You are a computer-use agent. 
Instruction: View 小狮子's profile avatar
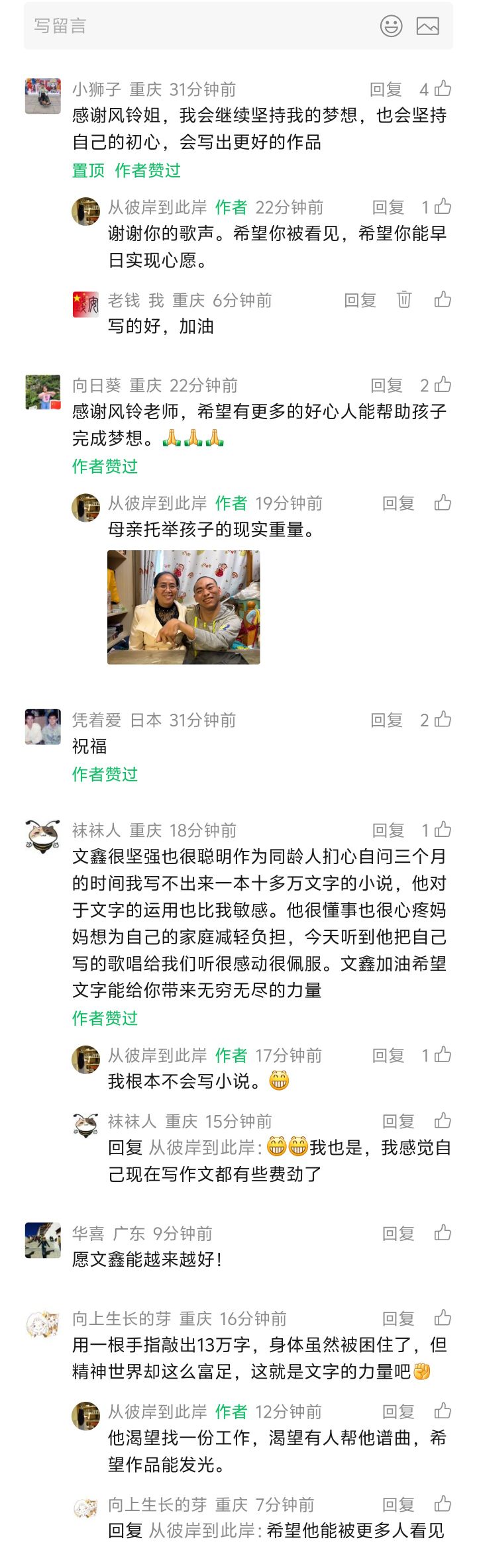tap(43, 96)
